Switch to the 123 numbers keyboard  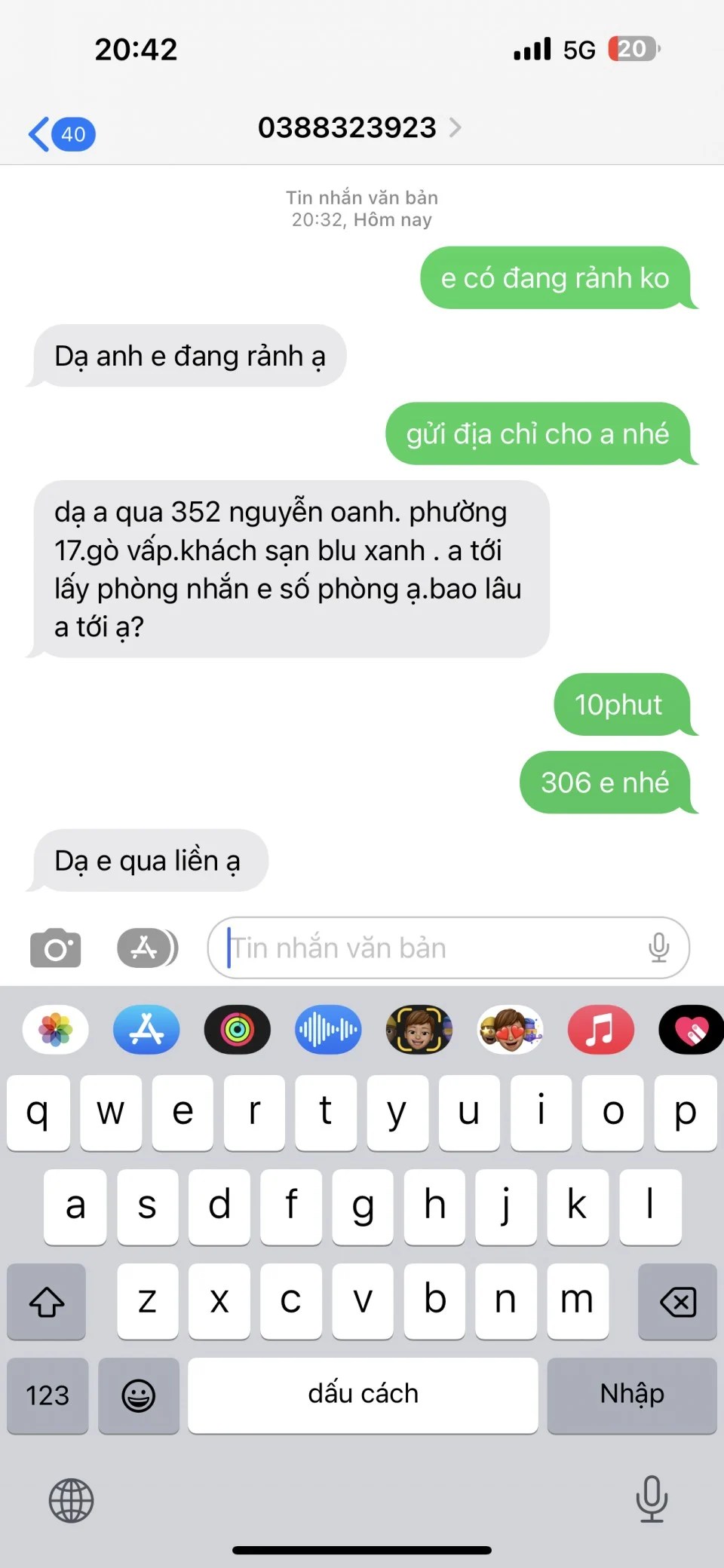[x=48, y=1395]
